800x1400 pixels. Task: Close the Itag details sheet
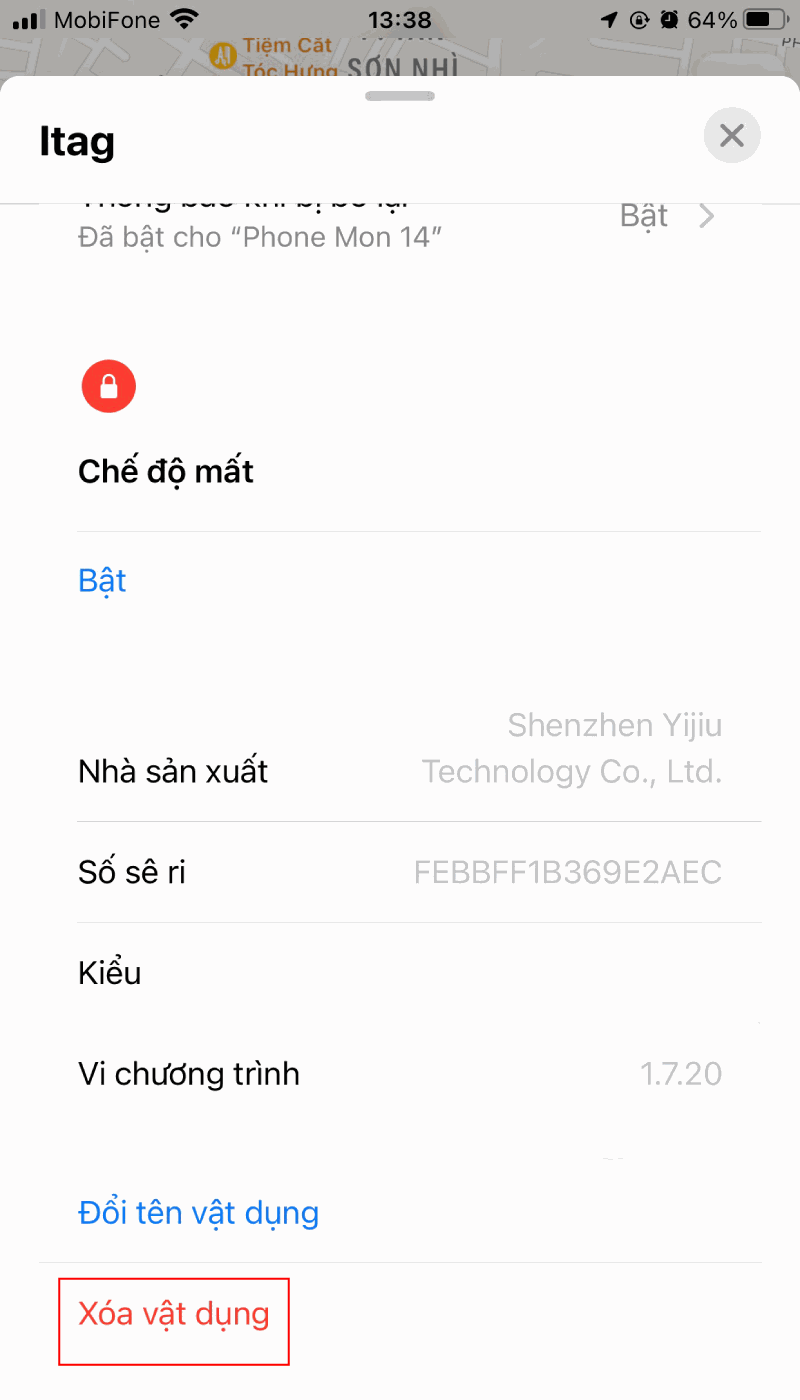pyautogui.click(x=732, y=135)
